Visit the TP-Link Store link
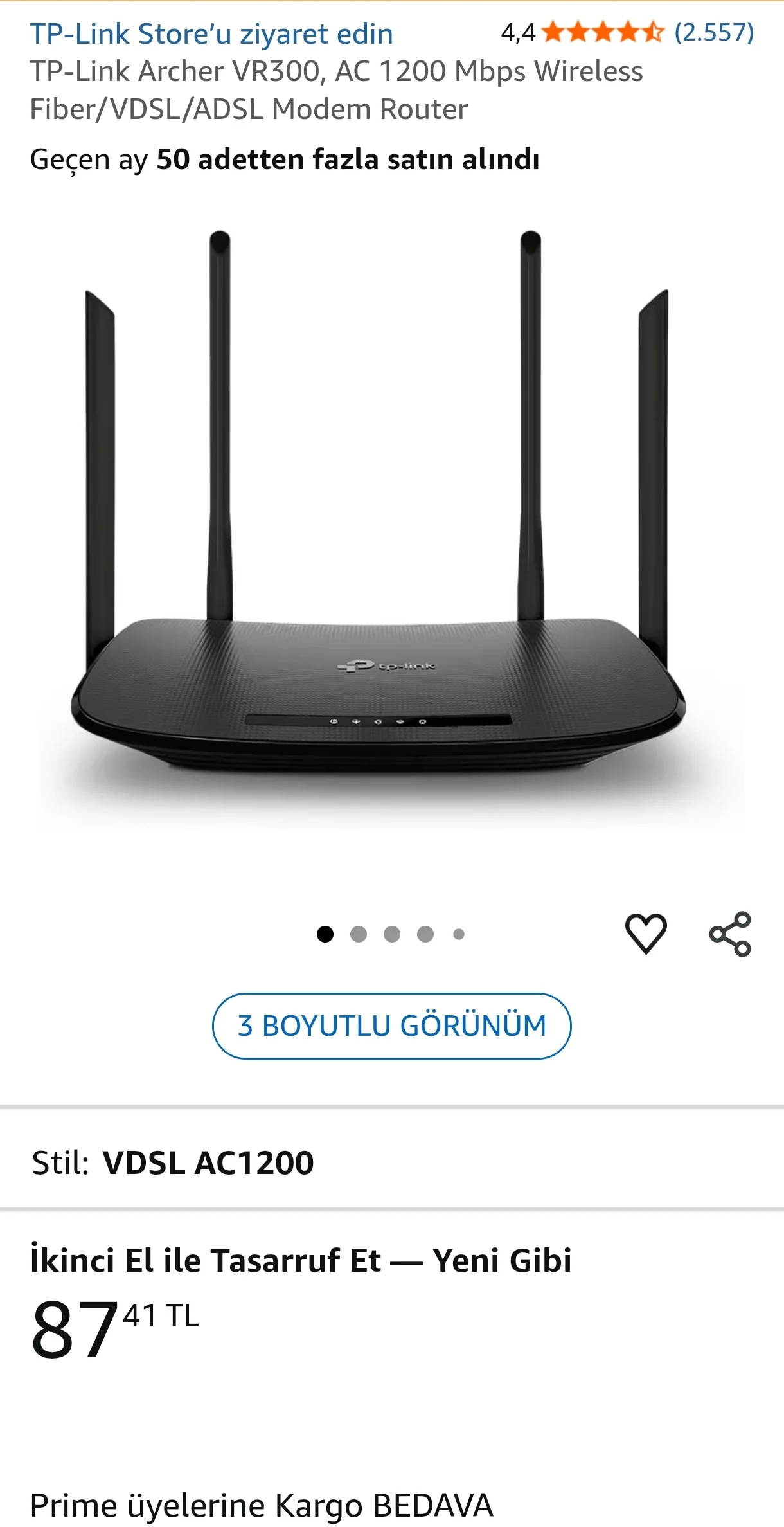784x1527 pixels. [x=211, y=34]
